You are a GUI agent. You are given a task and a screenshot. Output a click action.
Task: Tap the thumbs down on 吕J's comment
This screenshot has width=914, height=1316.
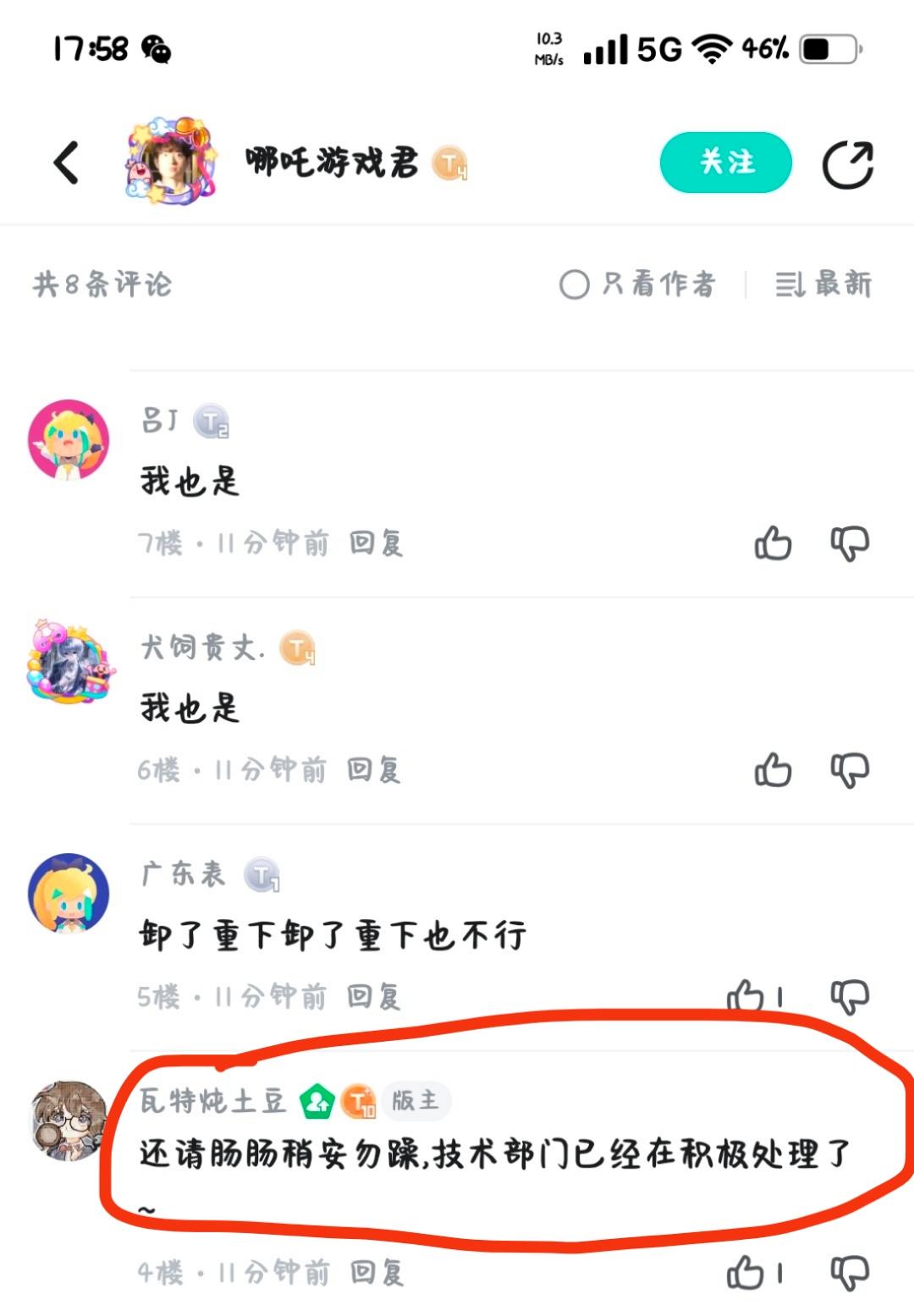click(x=848, y=544)
